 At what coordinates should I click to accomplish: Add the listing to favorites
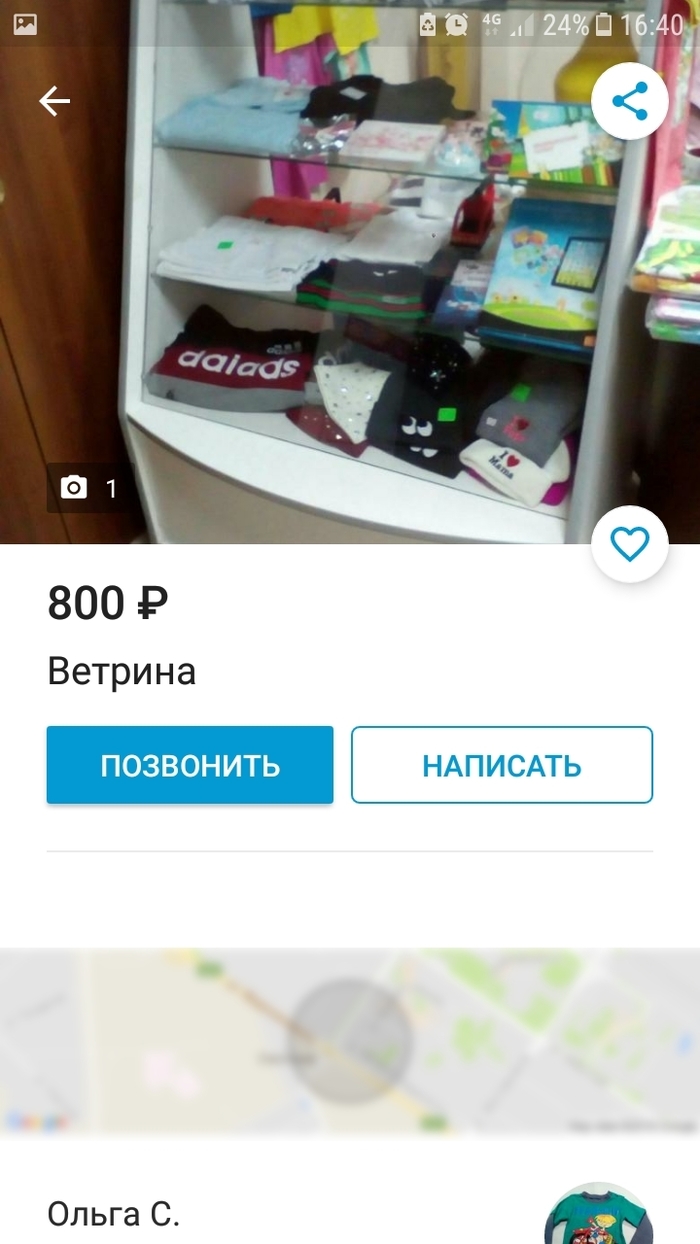[629, 545]
